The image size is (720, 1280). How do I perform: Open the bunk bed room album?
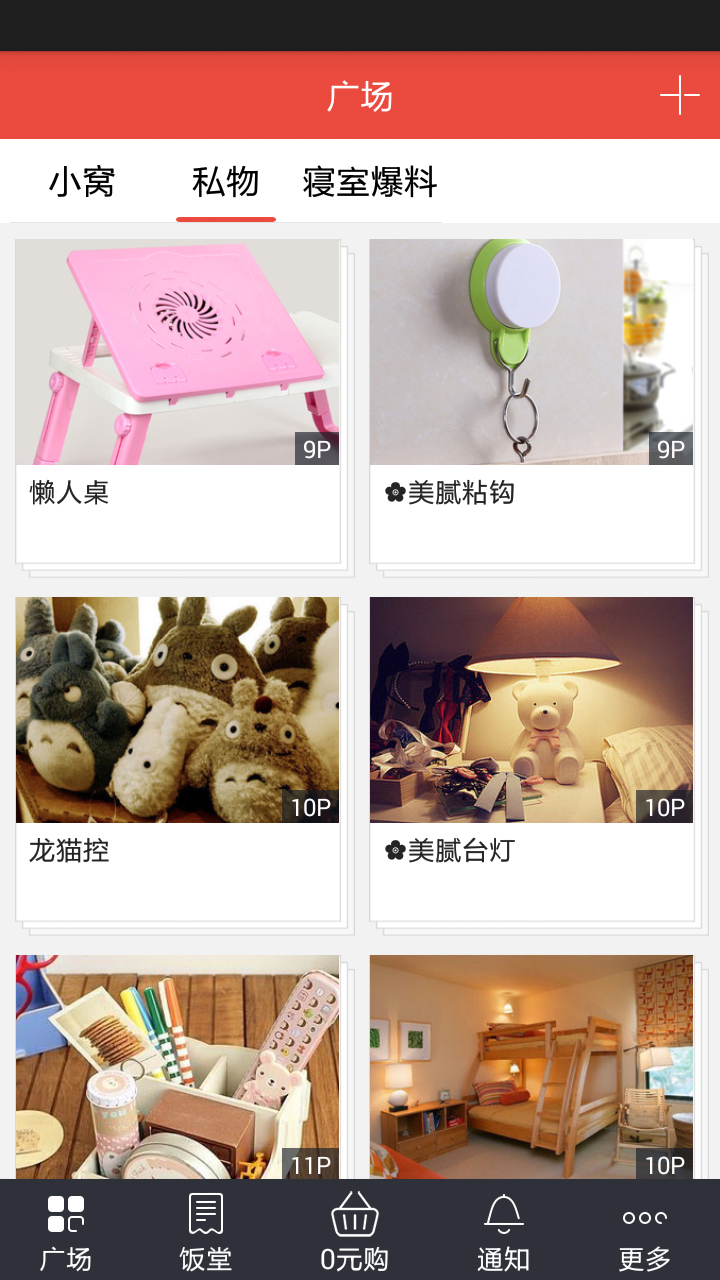pos(531,1066)
